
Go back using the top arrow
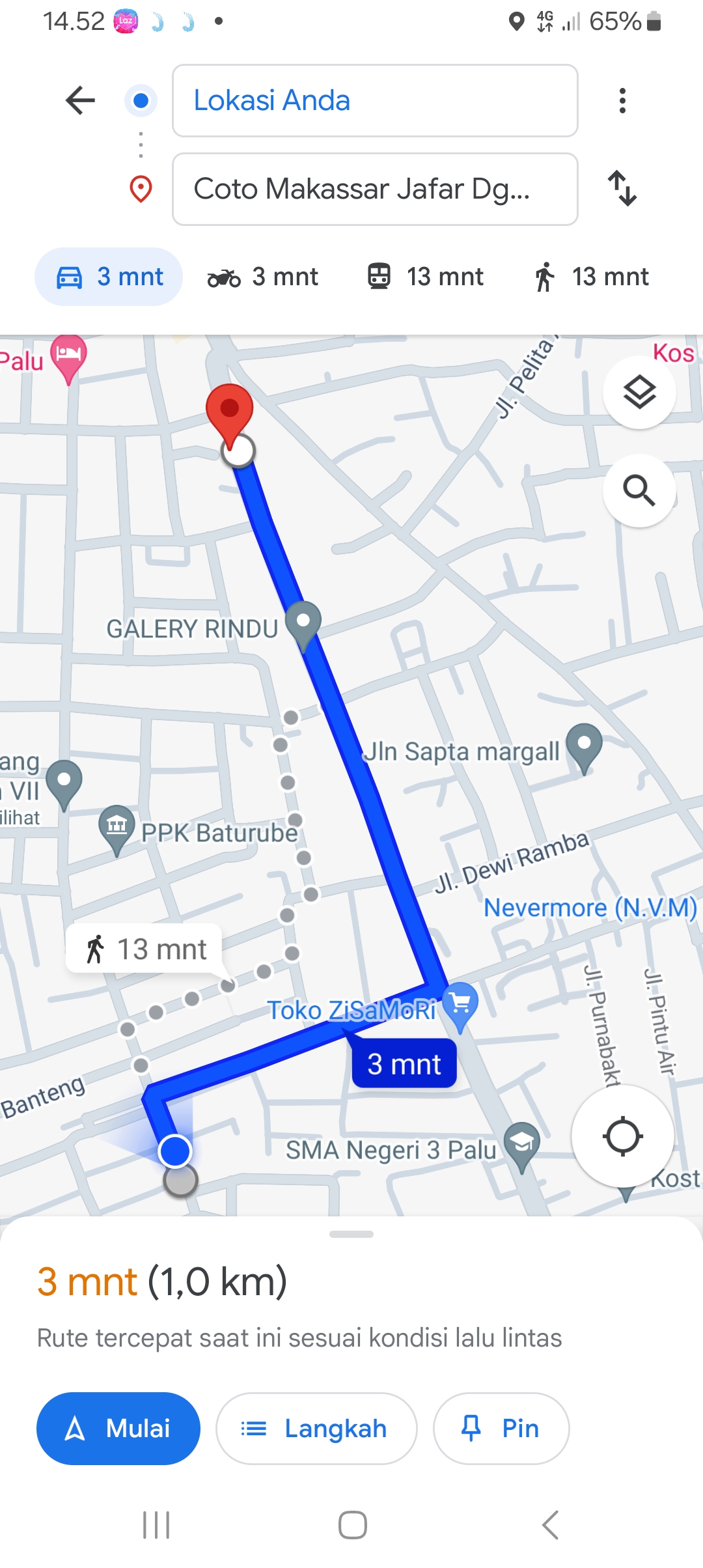(x=80, y=100)
